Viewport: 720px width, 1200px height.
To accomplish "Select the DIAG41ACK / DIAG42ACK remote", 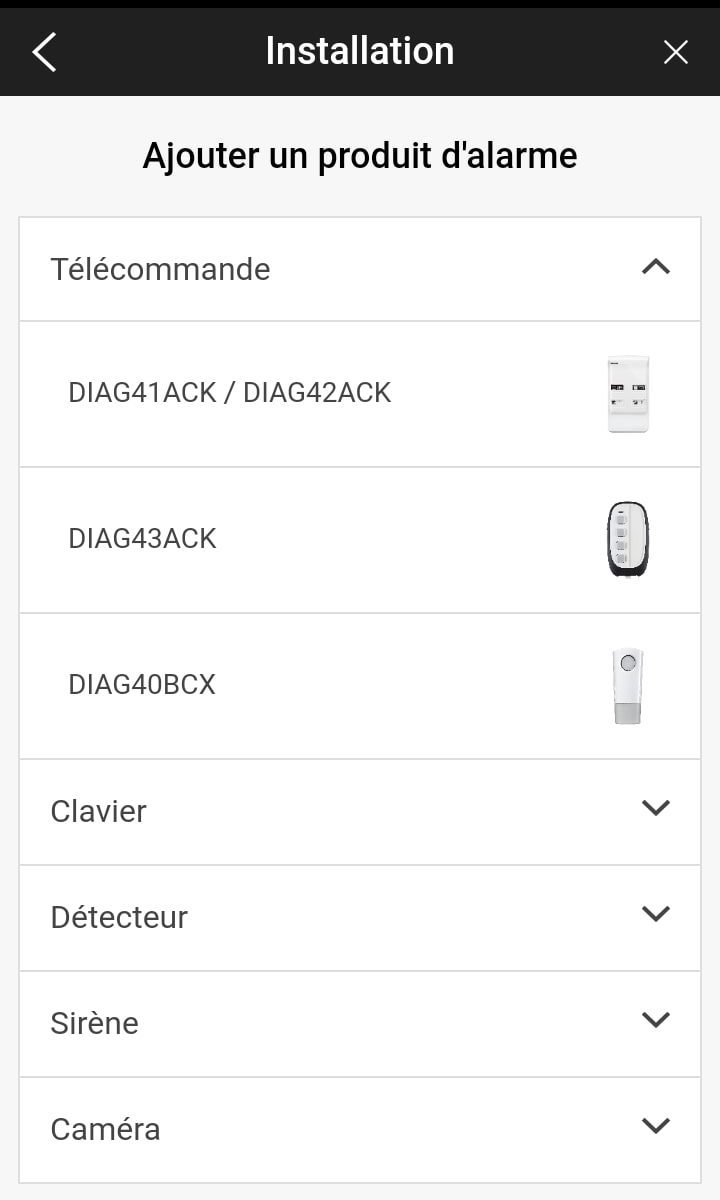I will (360, 394).
